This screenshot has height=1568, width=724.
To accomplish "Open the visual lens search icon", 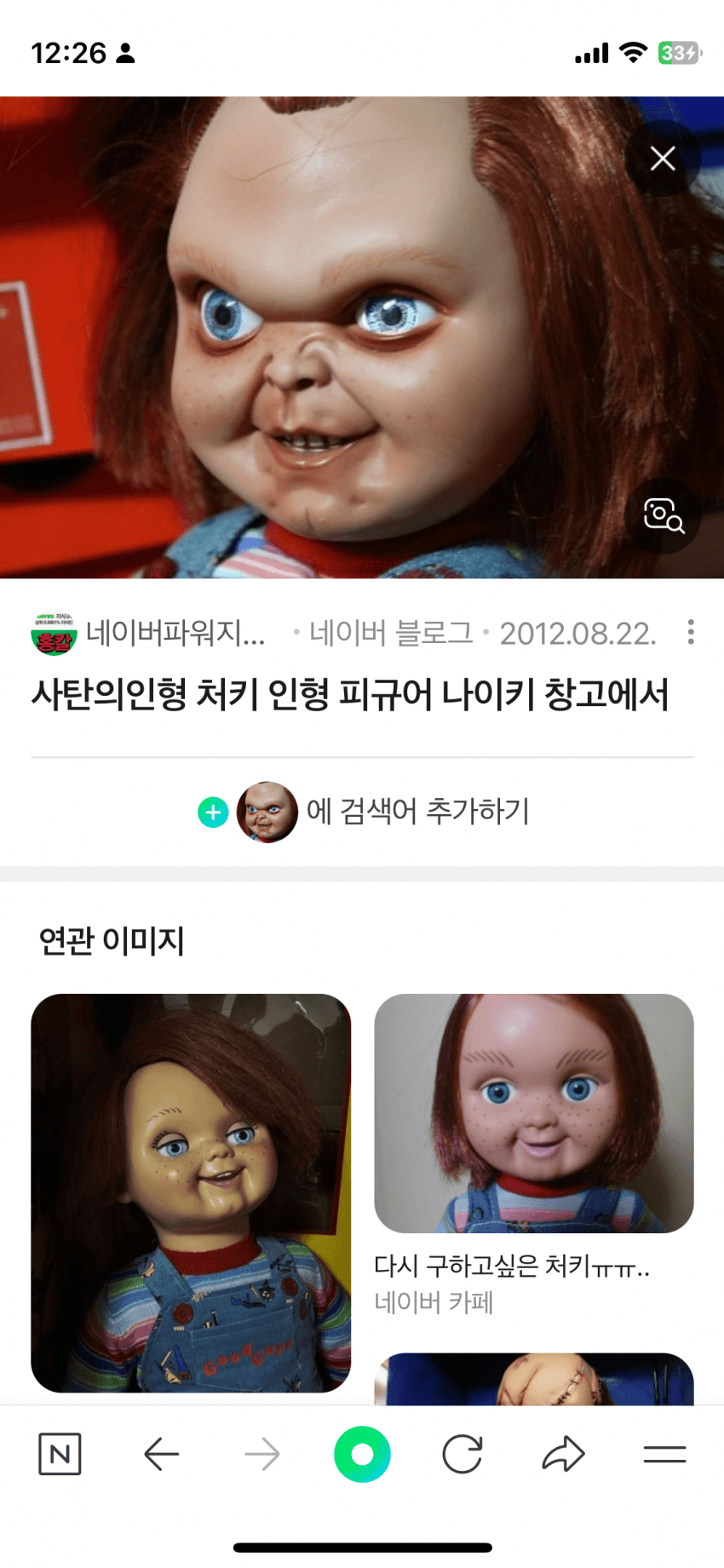I will click(663, 515).
